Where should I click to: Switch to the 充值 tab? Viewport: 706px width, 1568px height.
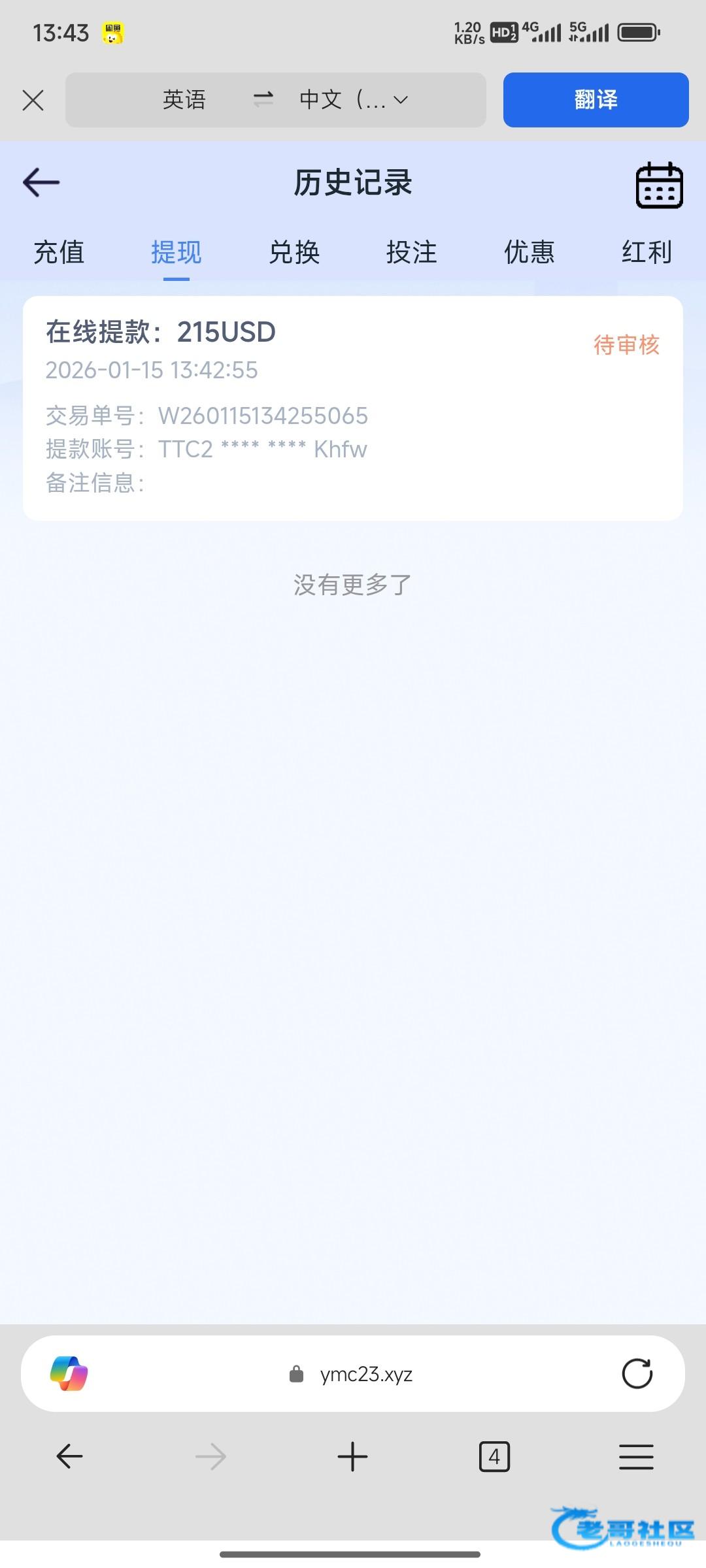[x=59, y=252]
